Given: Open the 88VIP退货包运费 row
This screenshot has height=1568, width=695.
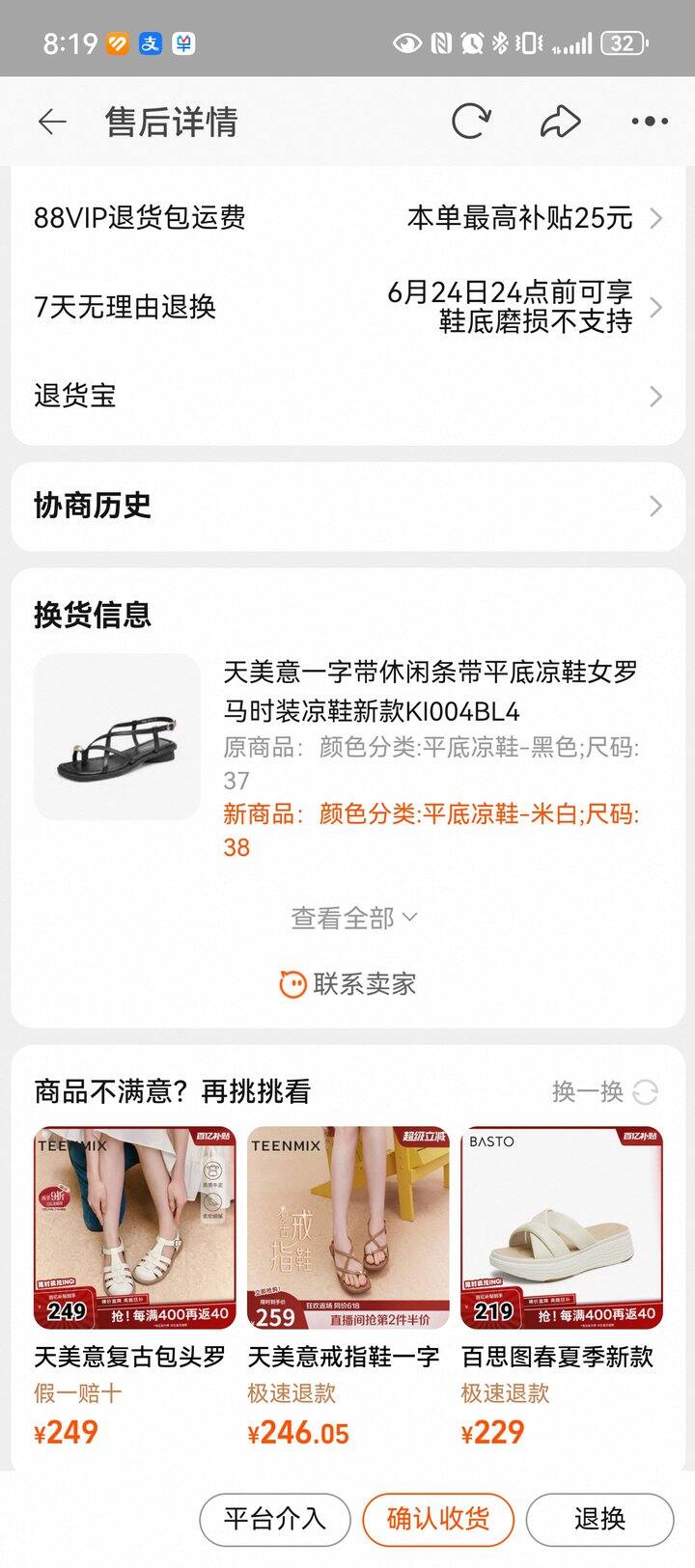Looking at the screenshot, I should pos(347,218).
